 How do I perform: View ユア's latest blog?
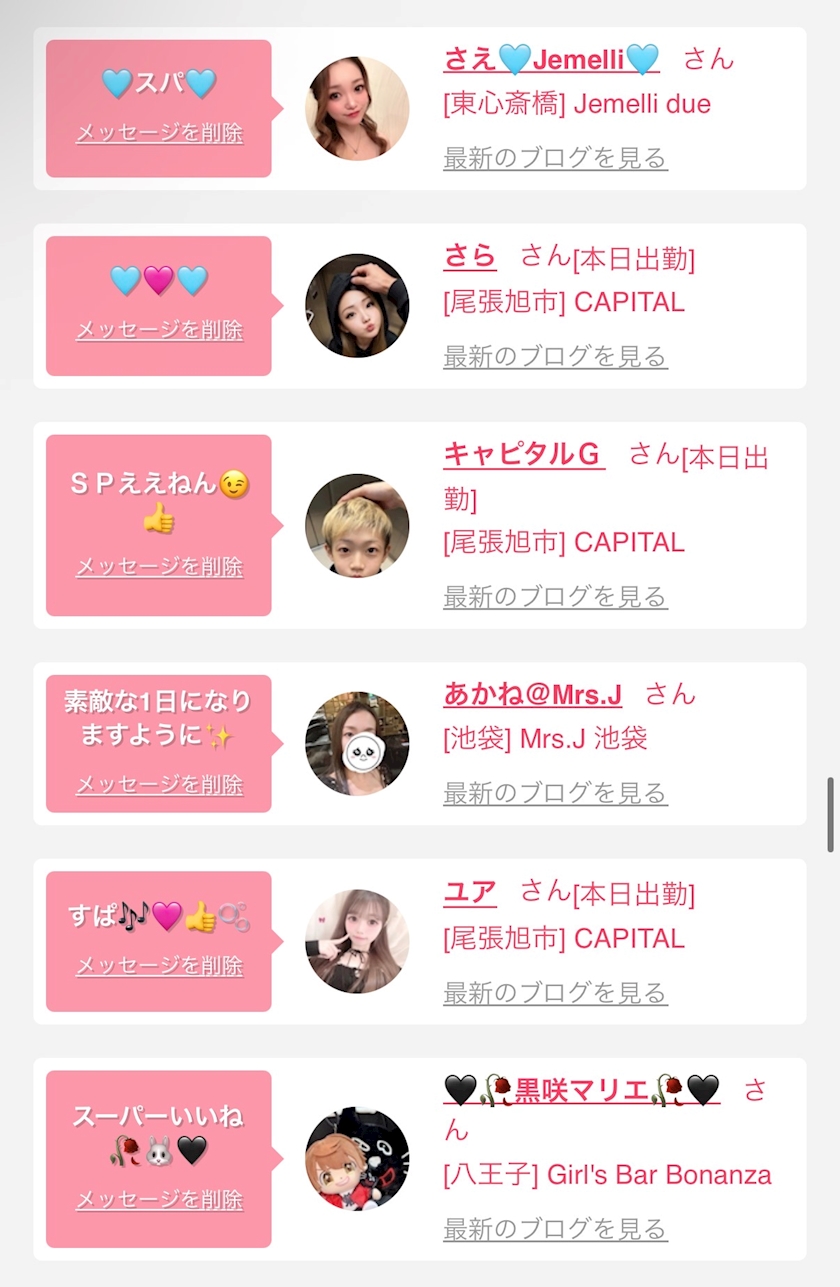click(x=555, y=993)
